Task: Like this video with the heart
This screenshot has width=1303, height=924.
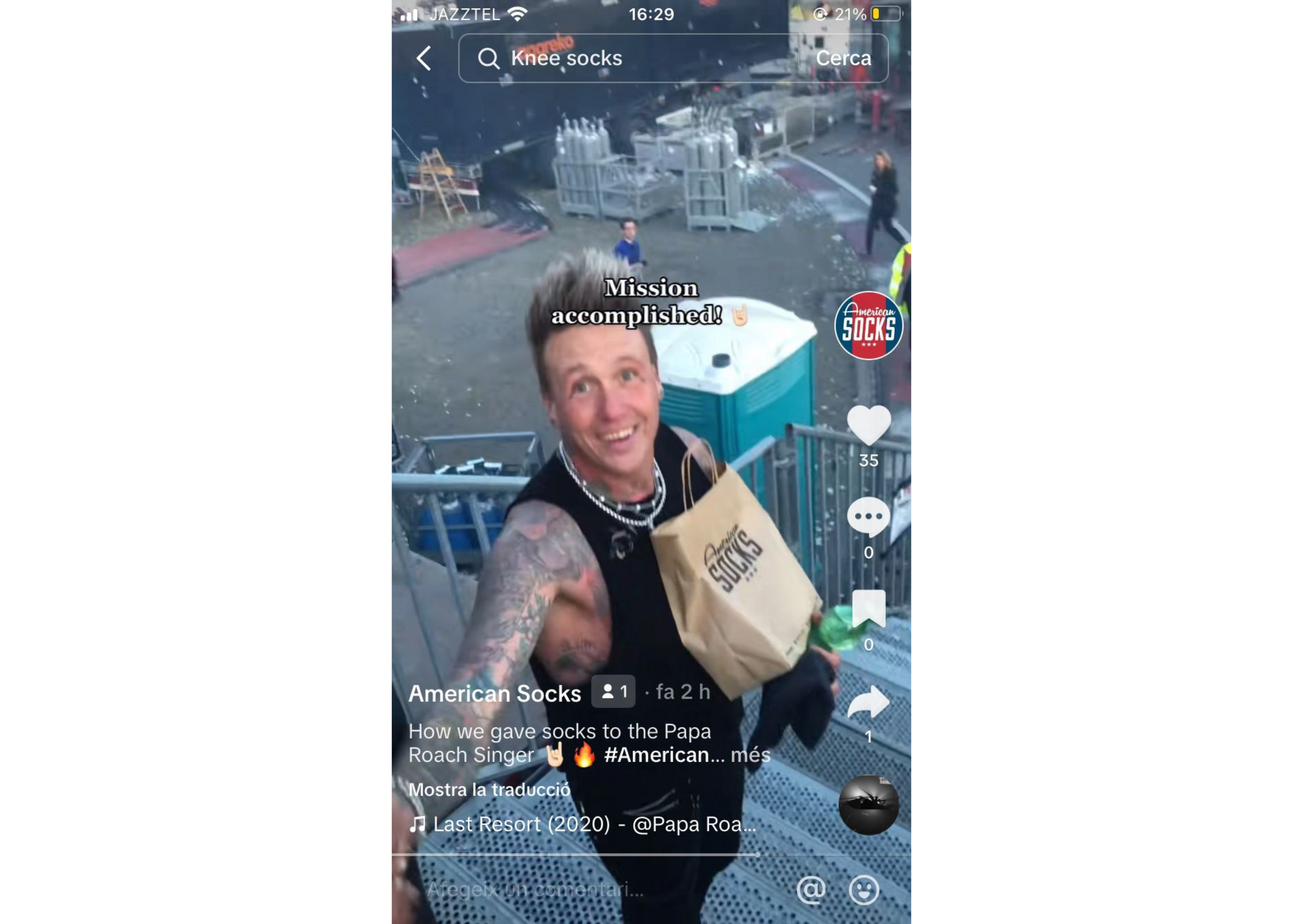Action: pyautogui.click(x=868, y=424)
